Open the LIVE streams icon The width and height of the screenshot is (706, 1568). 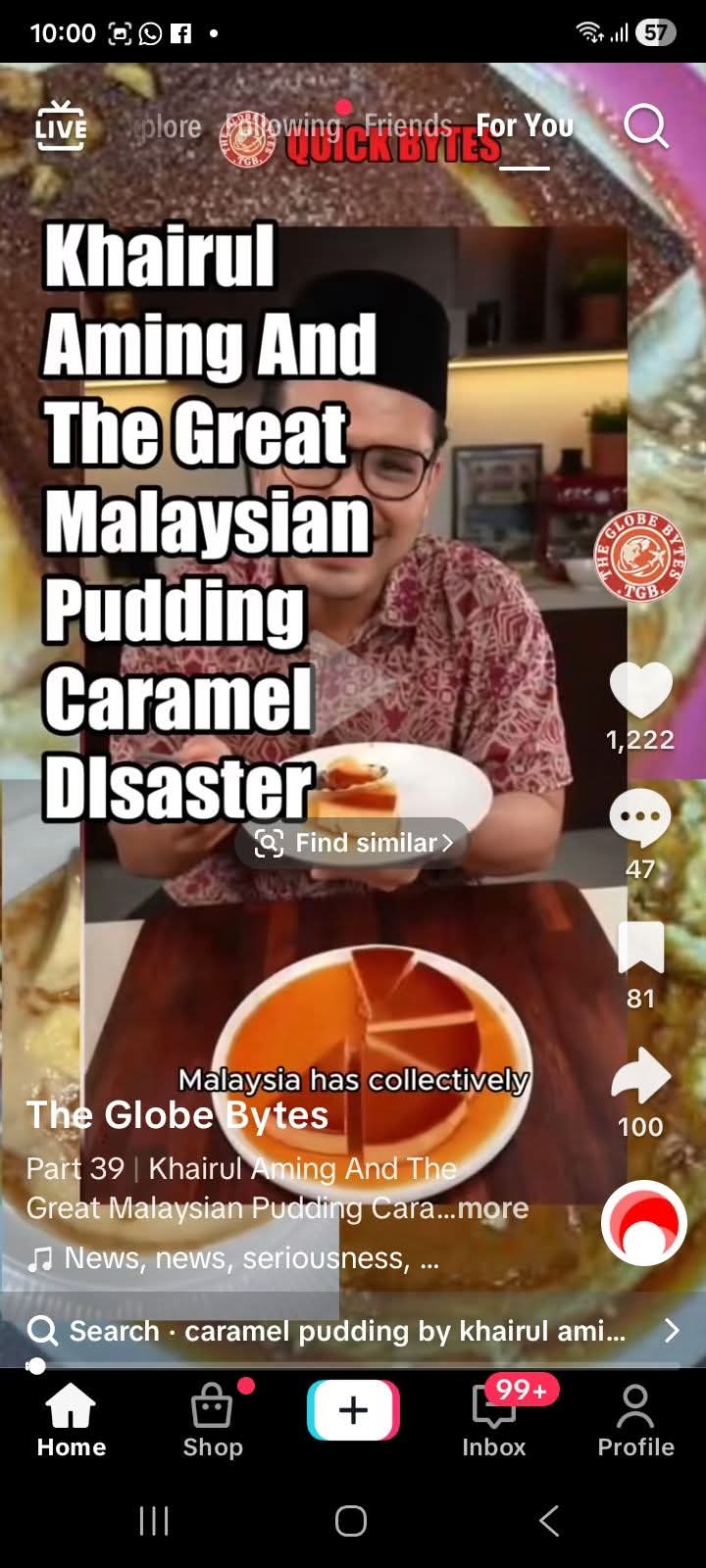click(61, 126)
